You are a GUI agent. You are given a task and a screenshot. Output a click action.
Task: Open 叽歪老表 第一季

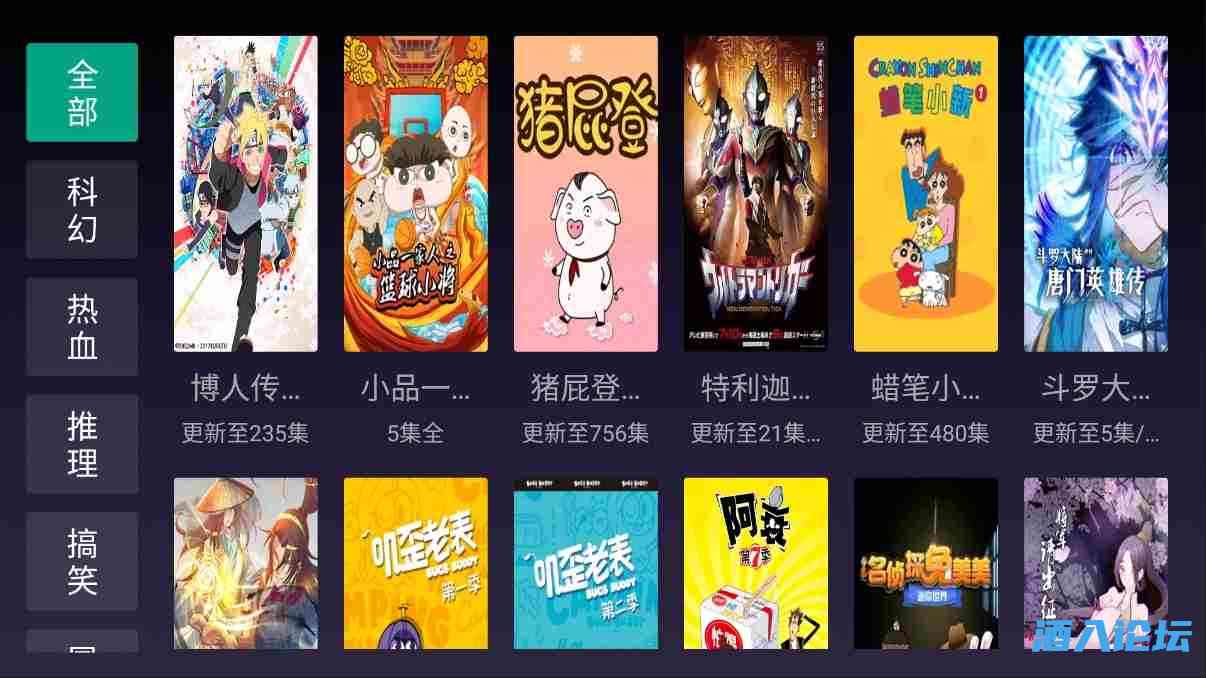416,563
